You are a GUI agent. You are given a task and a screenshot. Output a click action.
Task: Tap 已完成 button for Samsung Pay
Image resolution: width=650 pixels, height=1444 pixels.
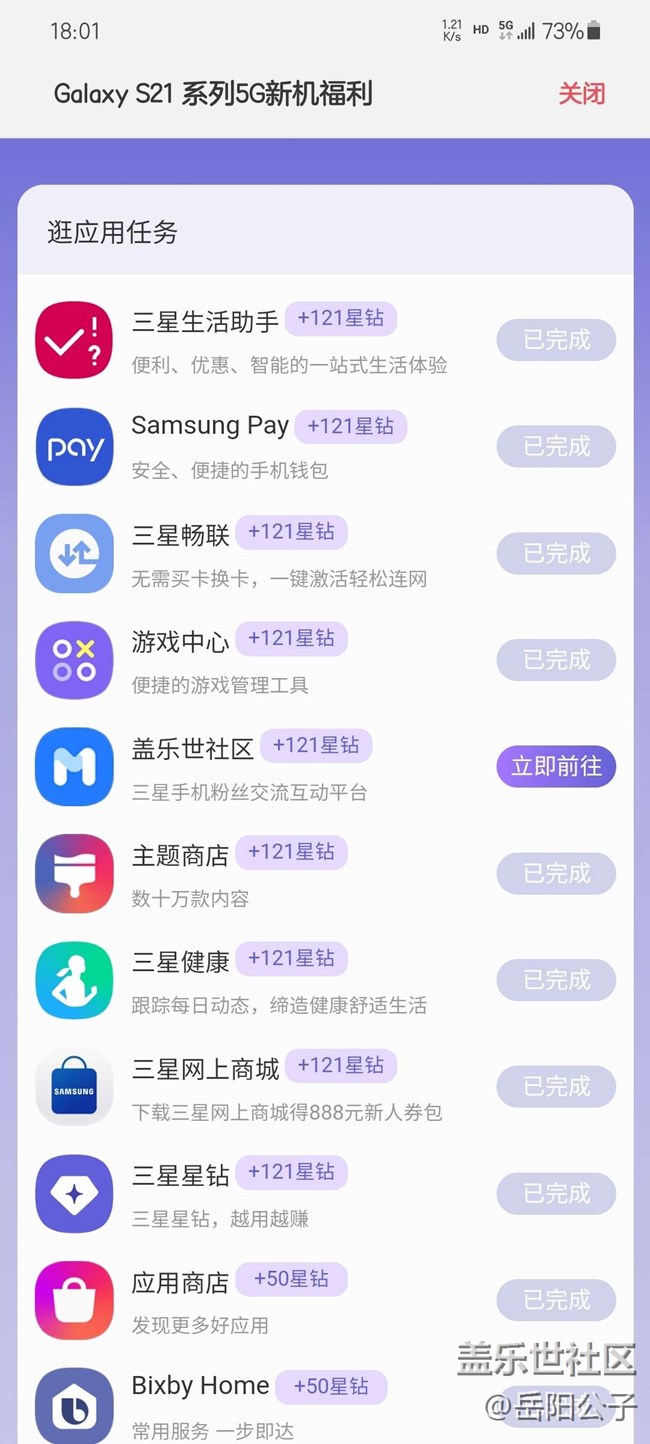[556, 446]
